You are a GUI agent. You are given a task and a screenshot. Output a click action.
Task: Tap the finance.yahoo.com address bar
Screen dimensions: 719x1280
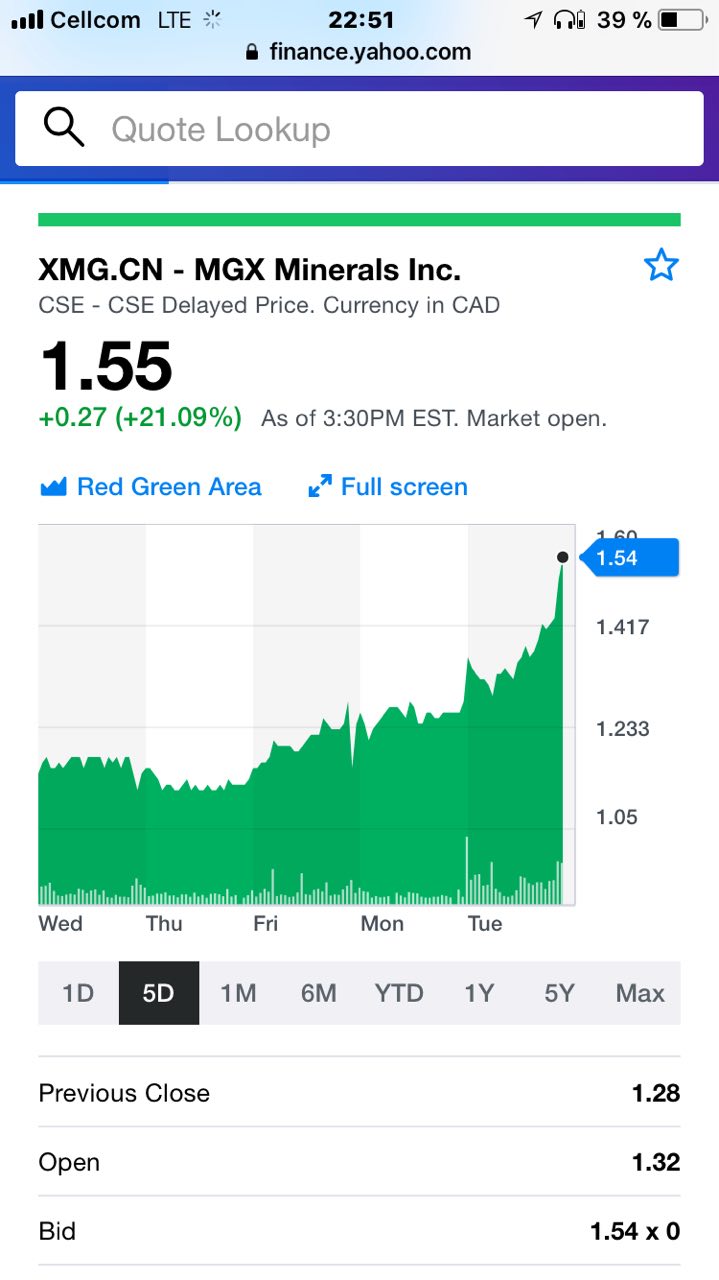359,52
